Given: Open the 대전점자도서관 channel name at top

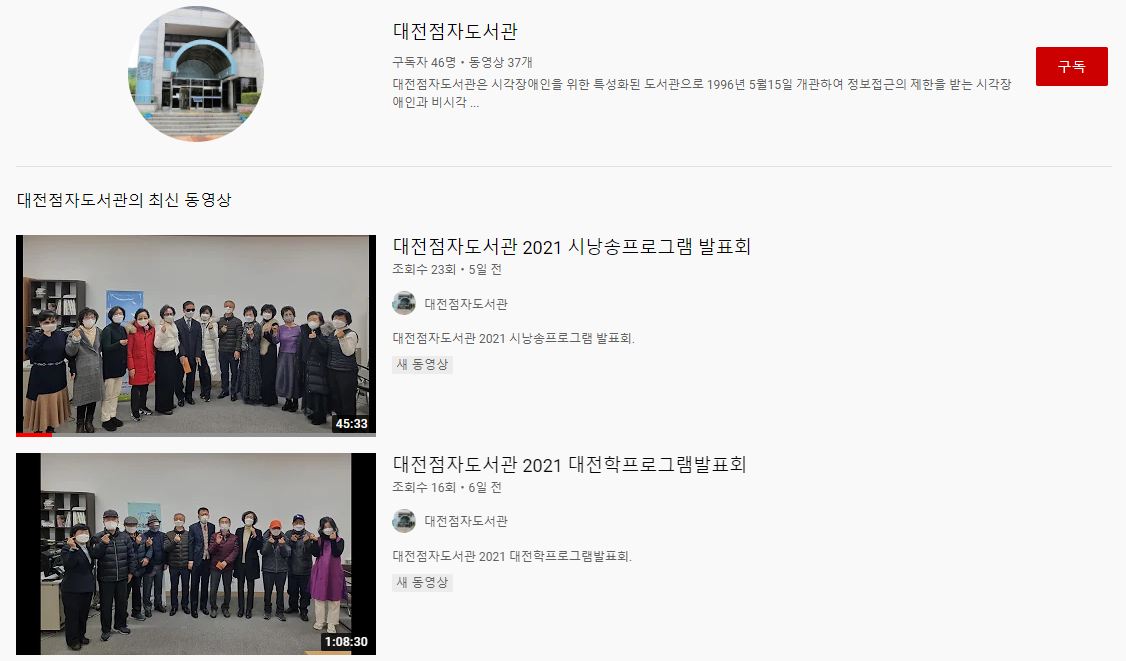Looking at the screenshot, I should pos(455,31).
